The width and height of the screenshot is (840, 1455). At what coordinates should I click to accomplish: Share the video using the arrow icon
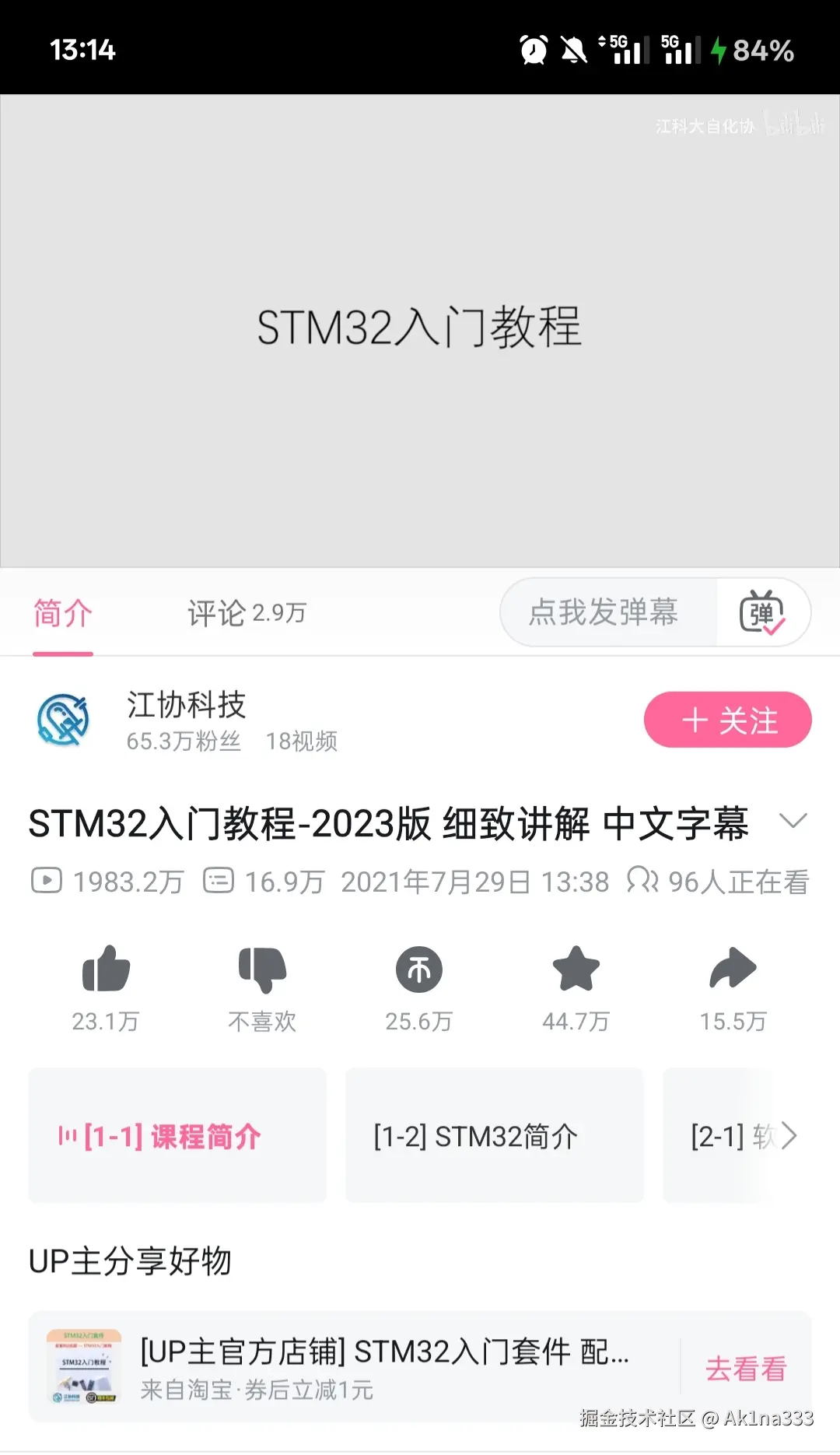[730, 969]
